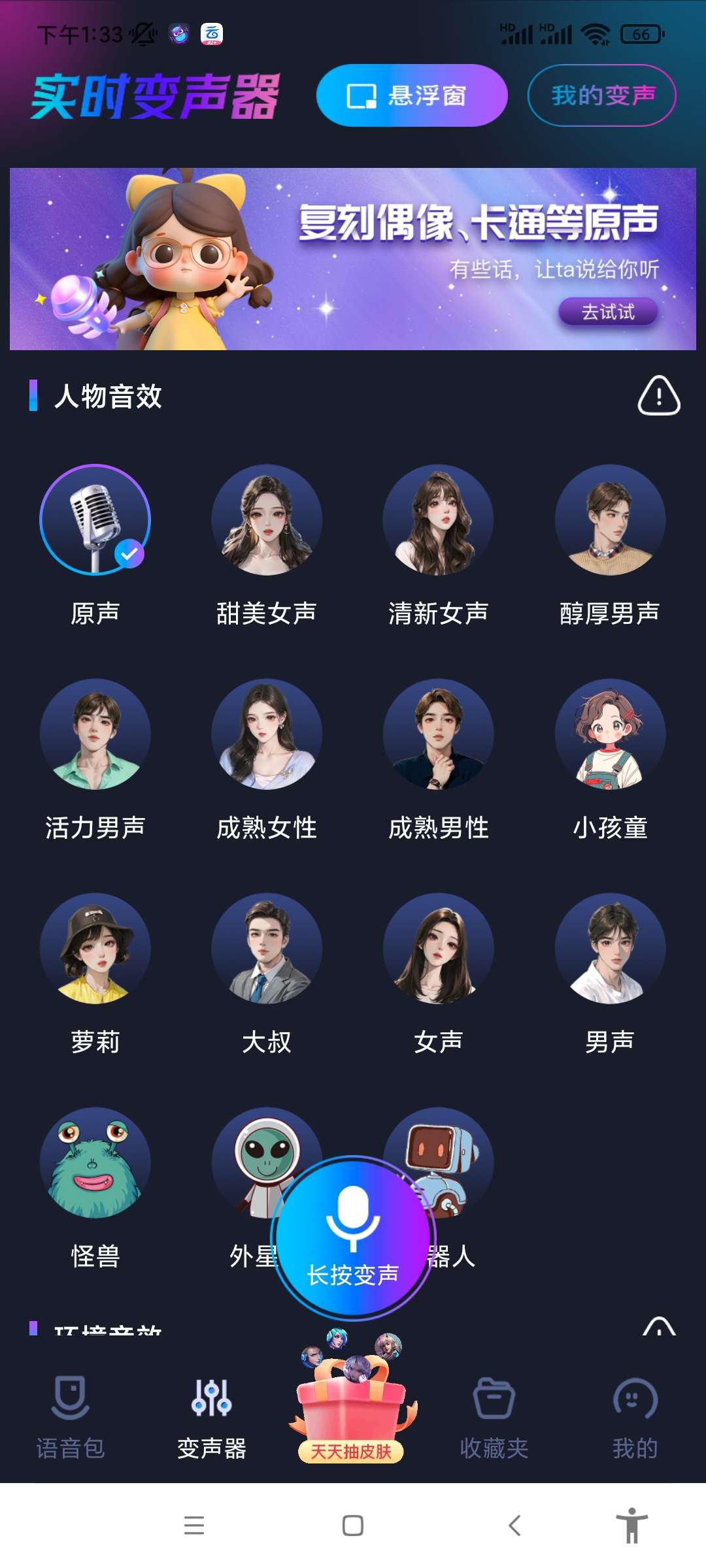Open the 悬浮窗 floating window button

(x=412, y=95)
